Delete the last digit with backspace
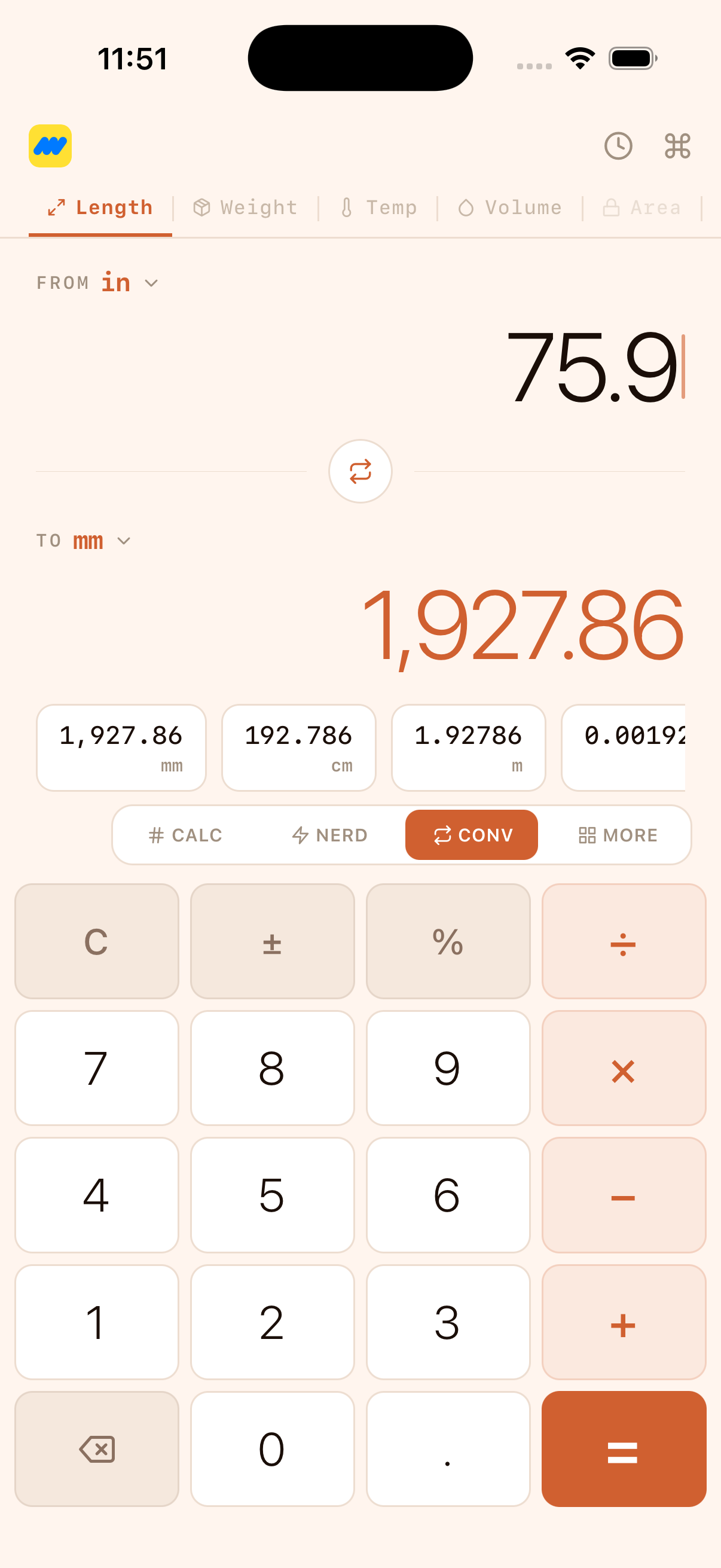 pyautogui.click(x=97, y=1448)
